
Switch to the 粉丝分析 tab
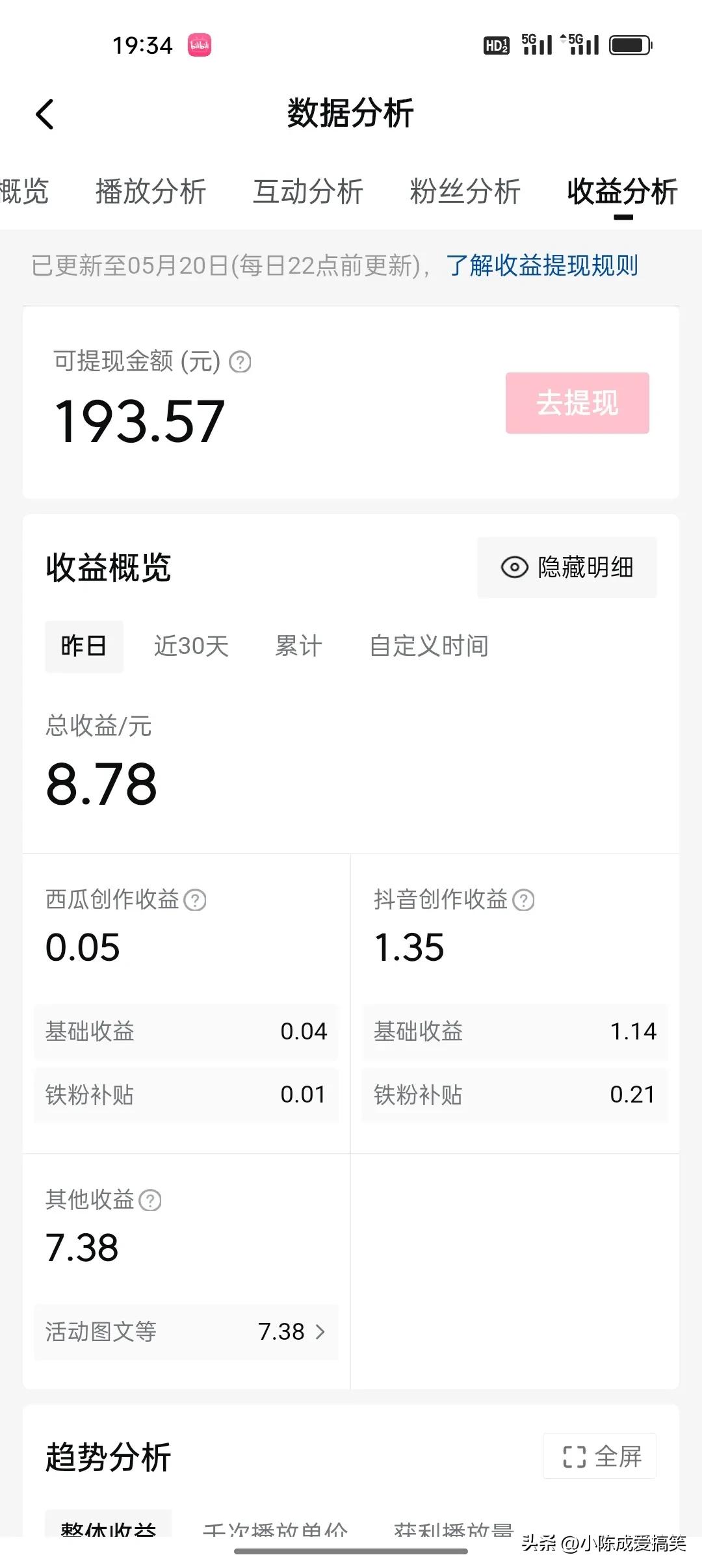[x=463, y=191]
